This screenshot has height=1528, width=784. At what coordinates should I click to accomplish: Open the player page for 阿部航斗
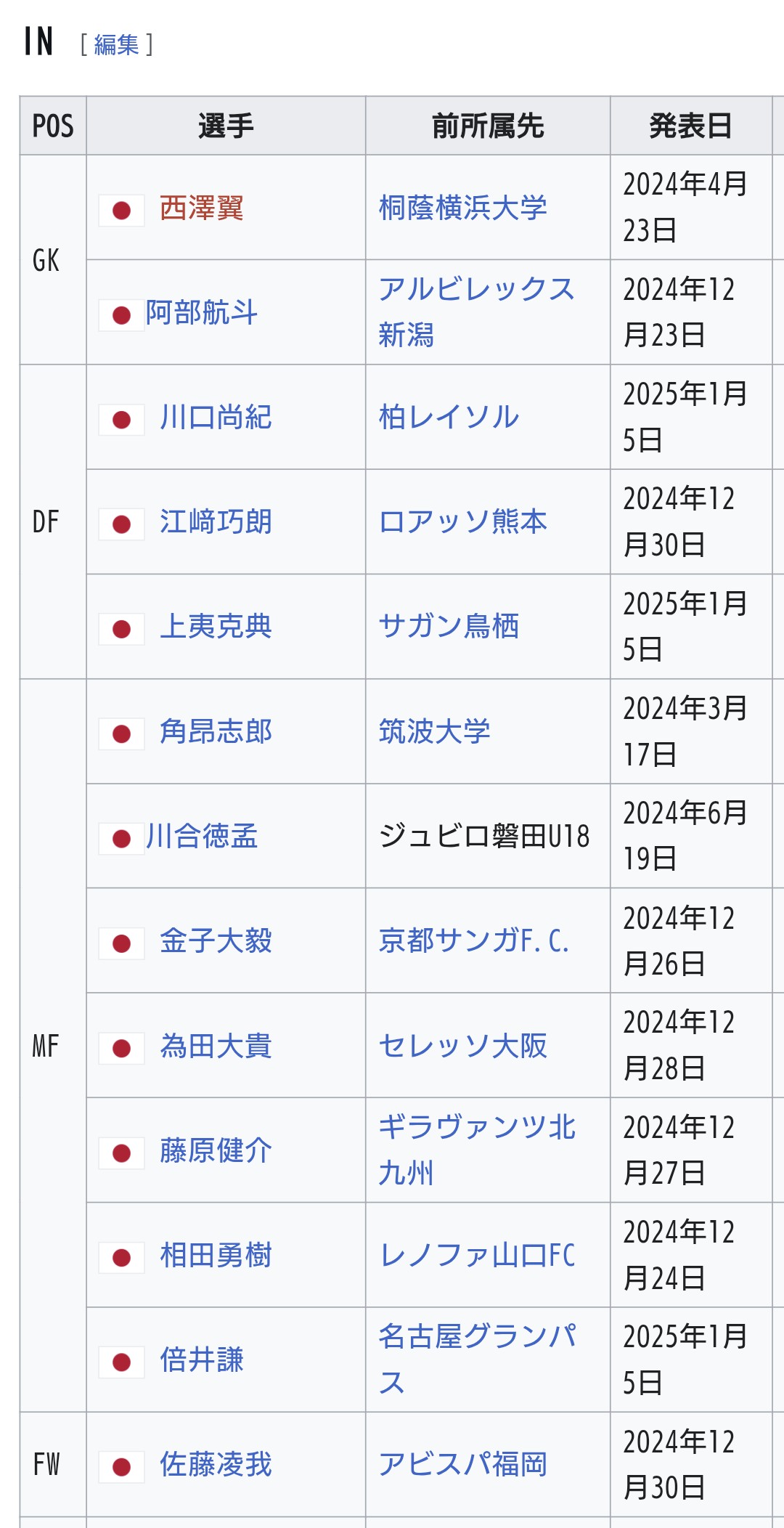202,313
